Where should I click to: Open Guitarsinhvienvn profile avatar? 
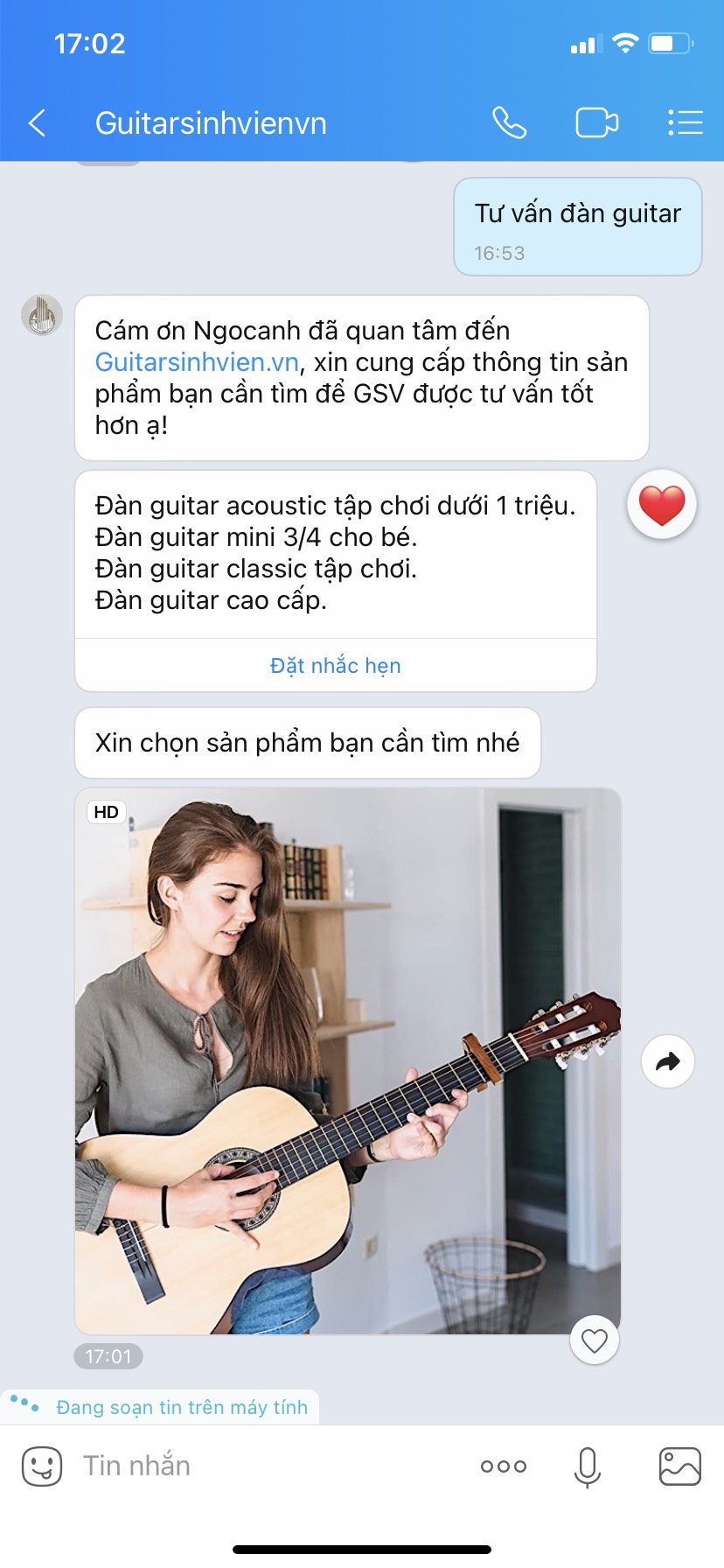(x=42, y=316)
